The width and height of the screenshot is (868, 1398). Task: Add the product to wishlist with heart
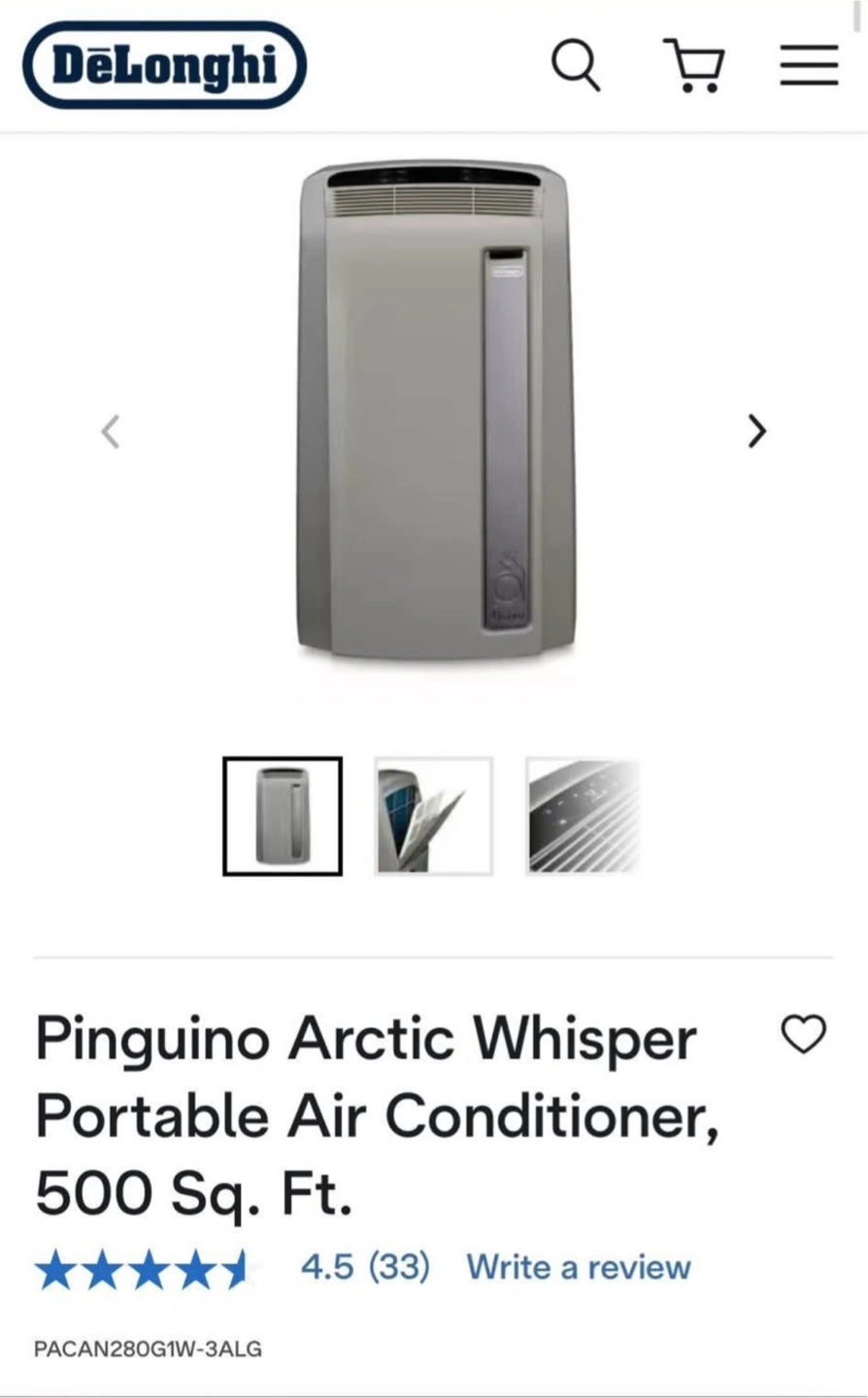pos(804,1034)
